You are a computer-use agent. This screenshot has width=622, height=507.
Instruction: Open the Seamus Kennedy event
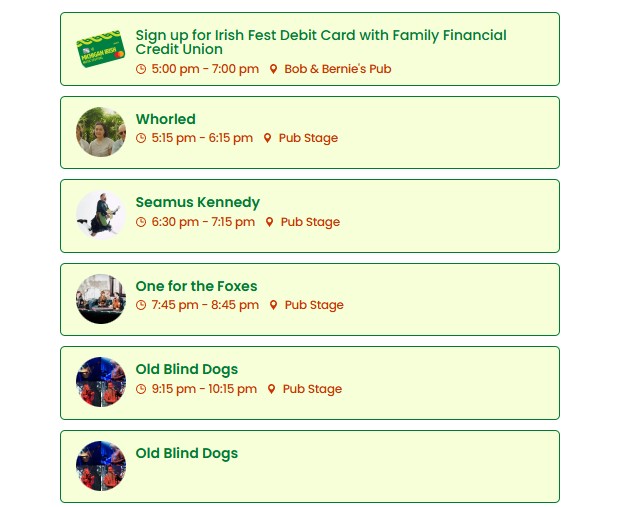[x=198, y=203]
